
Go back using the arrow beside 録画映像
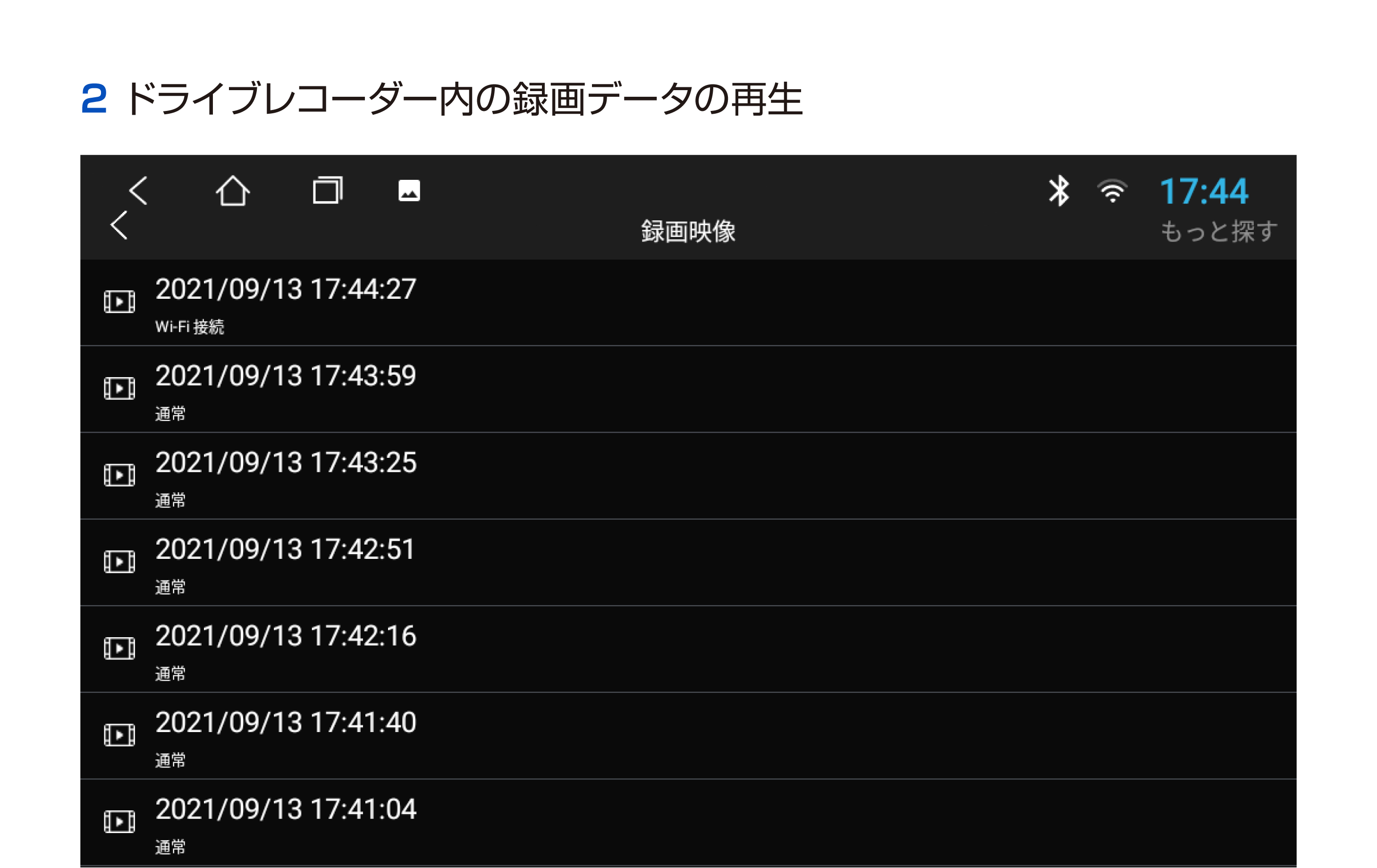coord(119,225)
